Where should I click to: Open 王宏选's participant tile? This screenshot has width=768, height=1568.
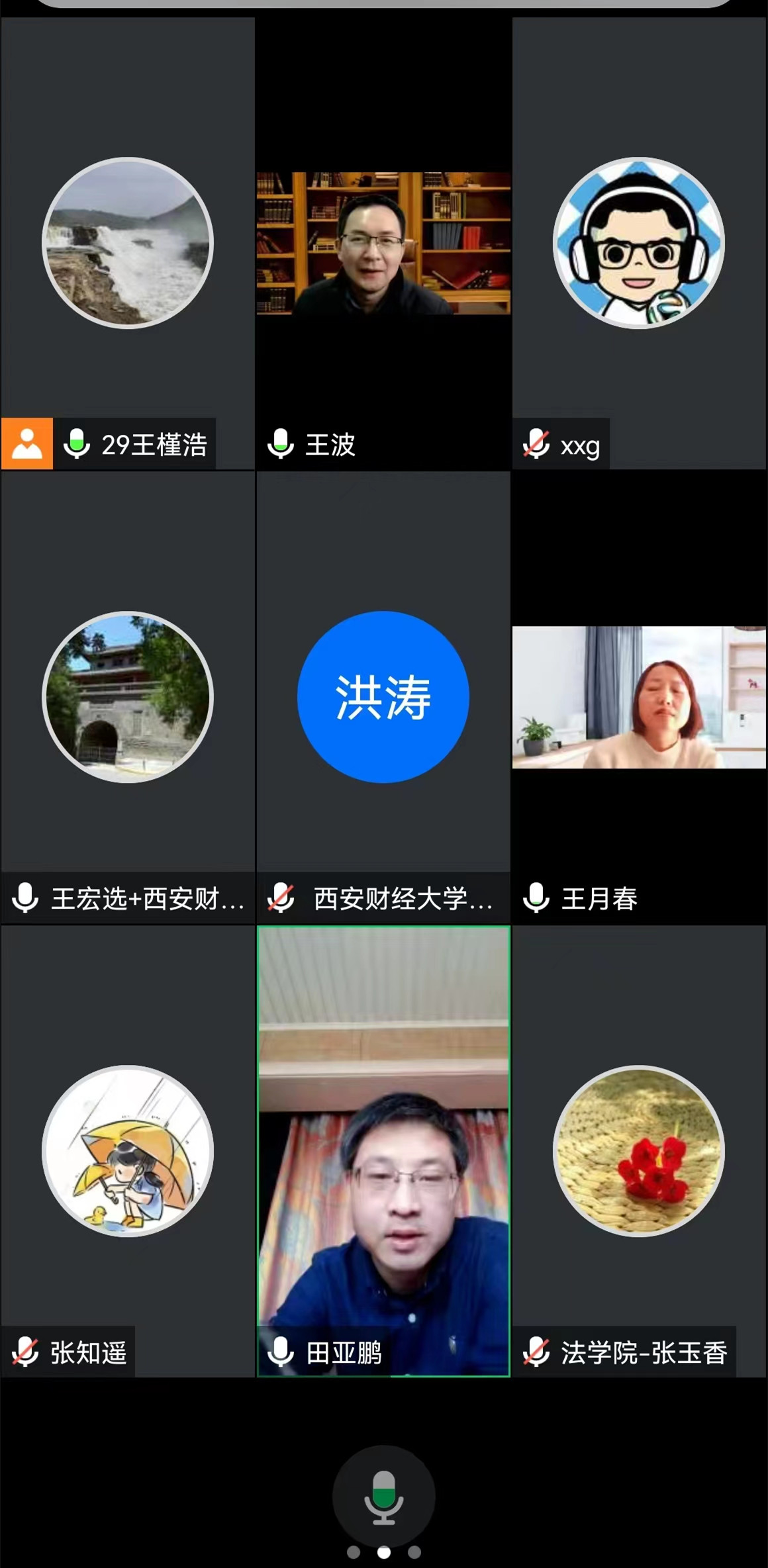128,697
